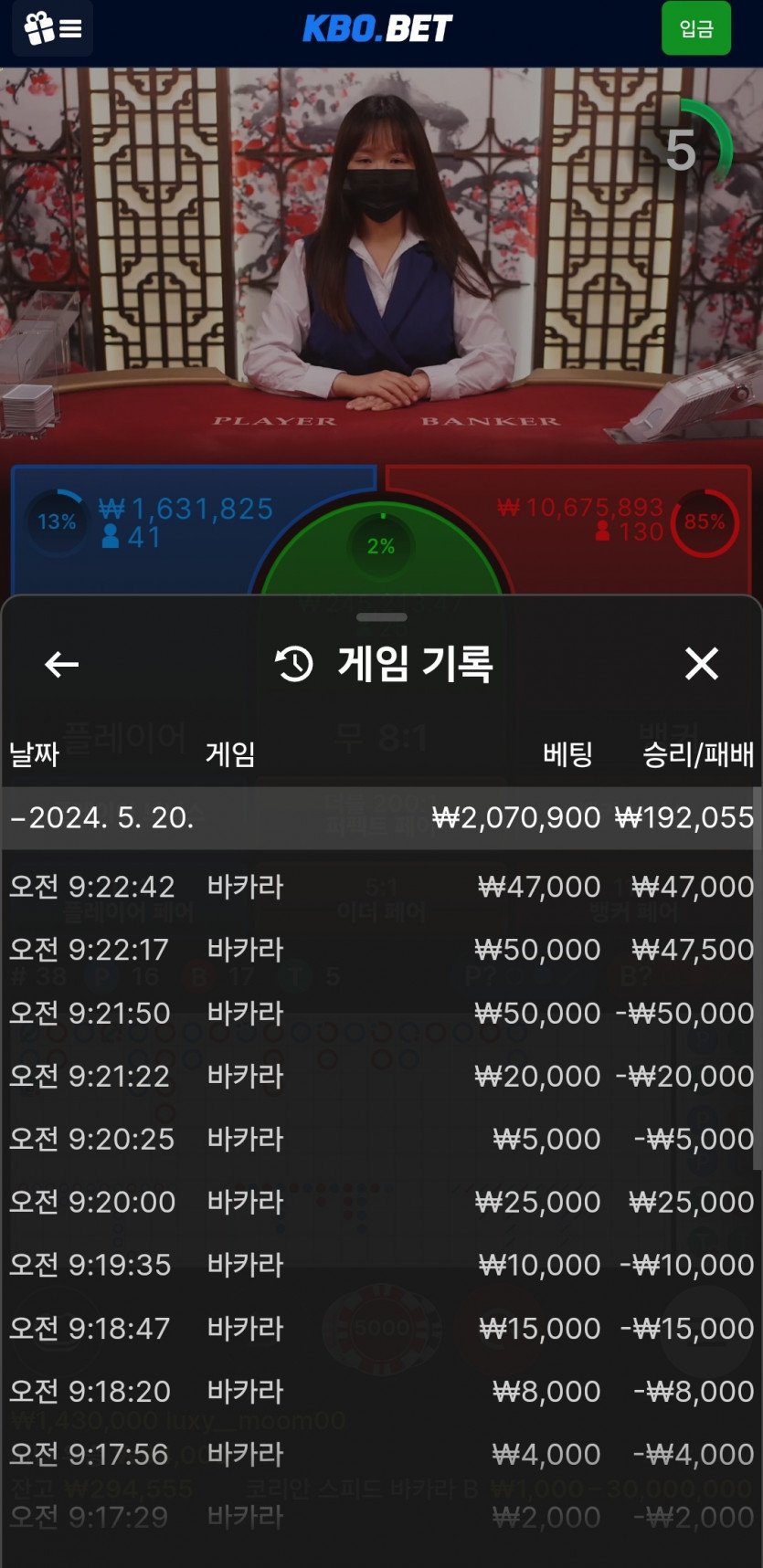
Task: Select the 오전 9:17:56 바카라 entry
Action: point(380,1454)
